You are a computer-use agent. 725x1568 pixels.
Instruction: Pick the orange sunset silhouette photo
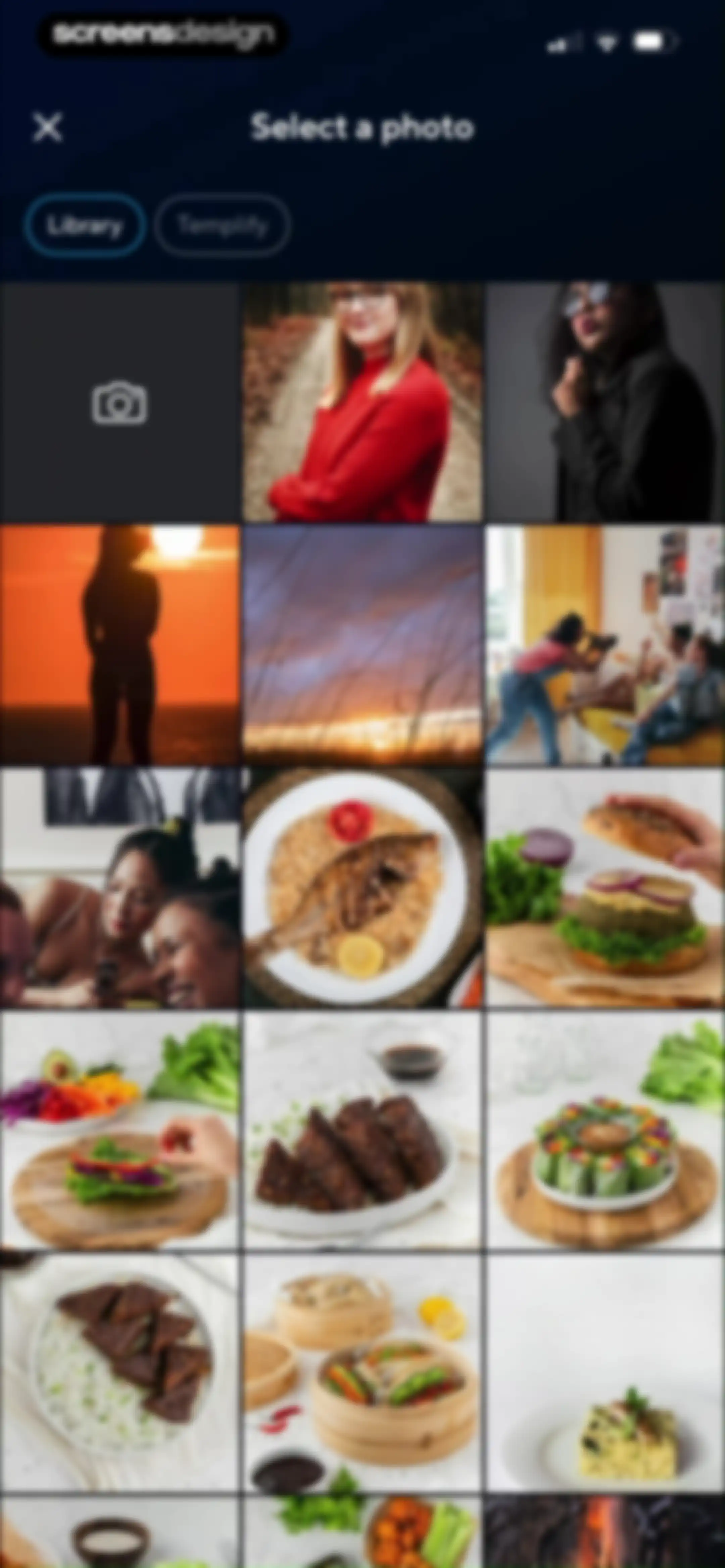[x=119, y=645]
